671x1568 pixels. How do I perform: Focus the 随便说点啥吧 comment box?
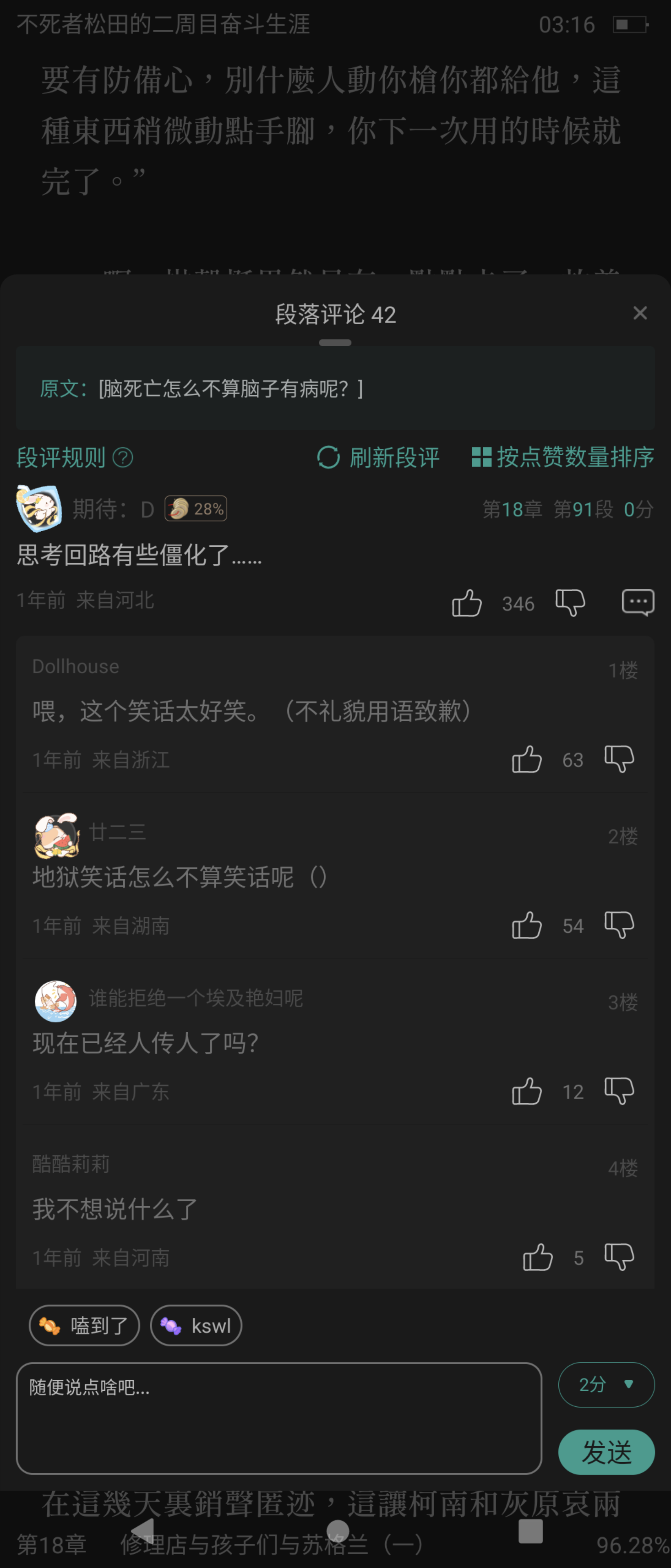(279, 1418)
